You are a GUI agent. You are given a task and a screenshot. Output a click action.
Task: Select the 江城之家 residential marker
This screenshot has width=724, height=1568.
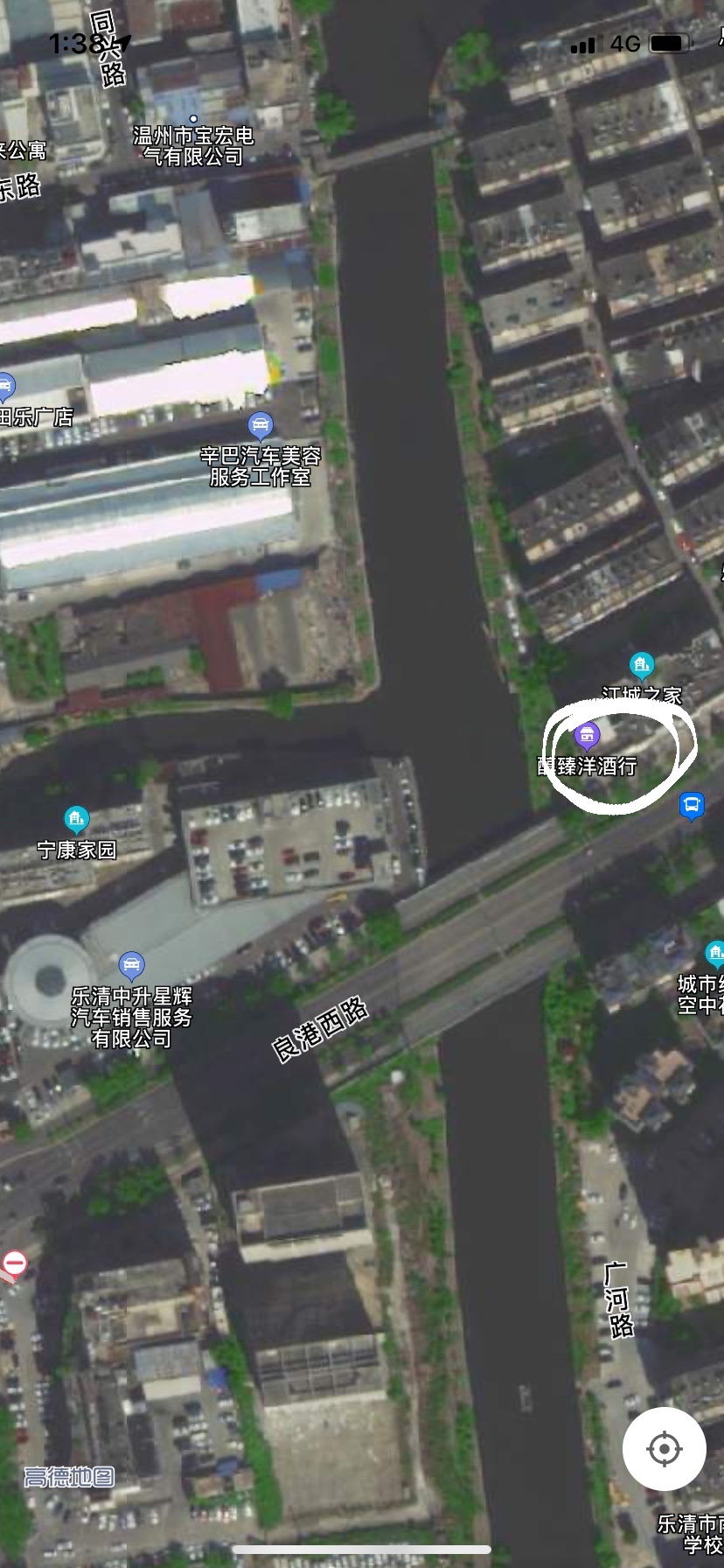pyautogui.click(x=642, y=665)
